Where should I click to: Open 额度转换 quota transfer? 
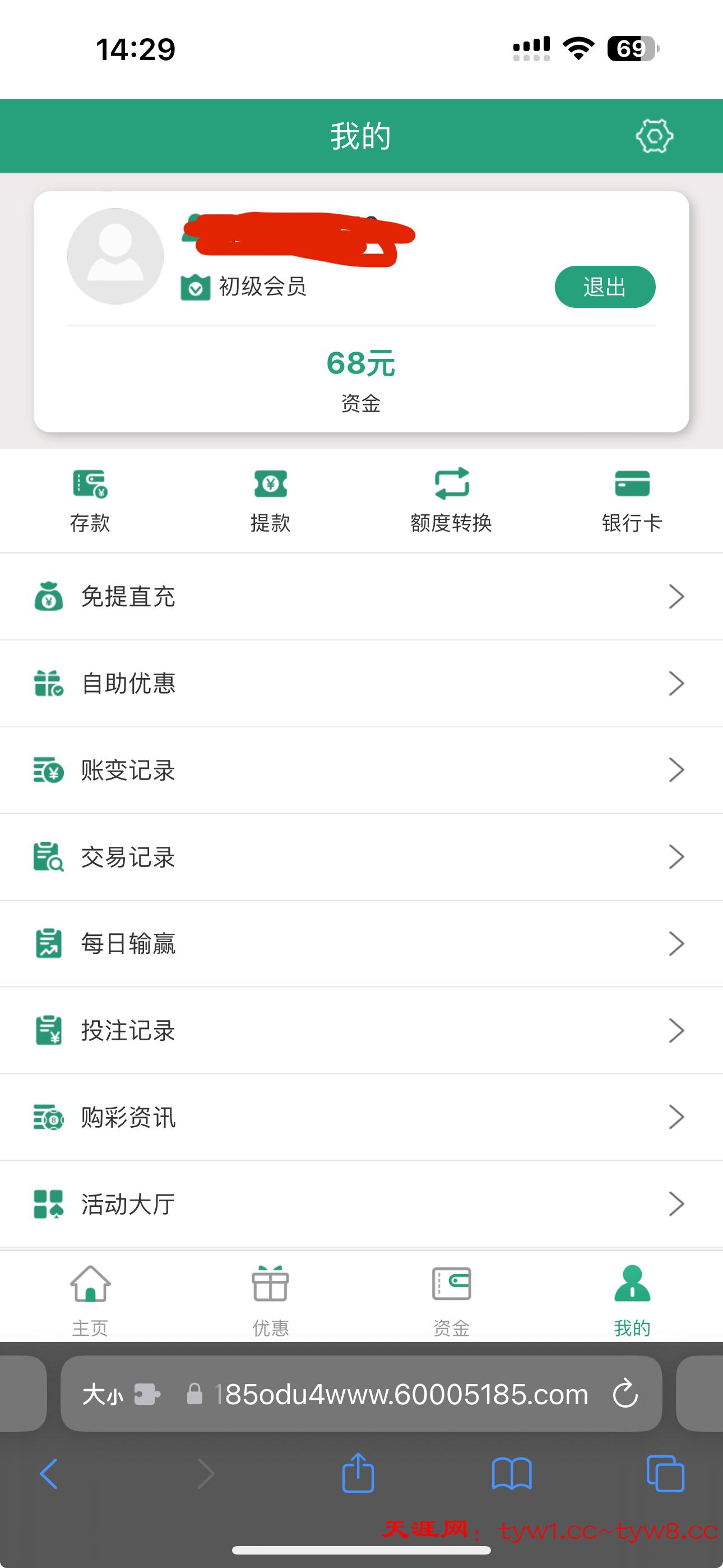451,500
